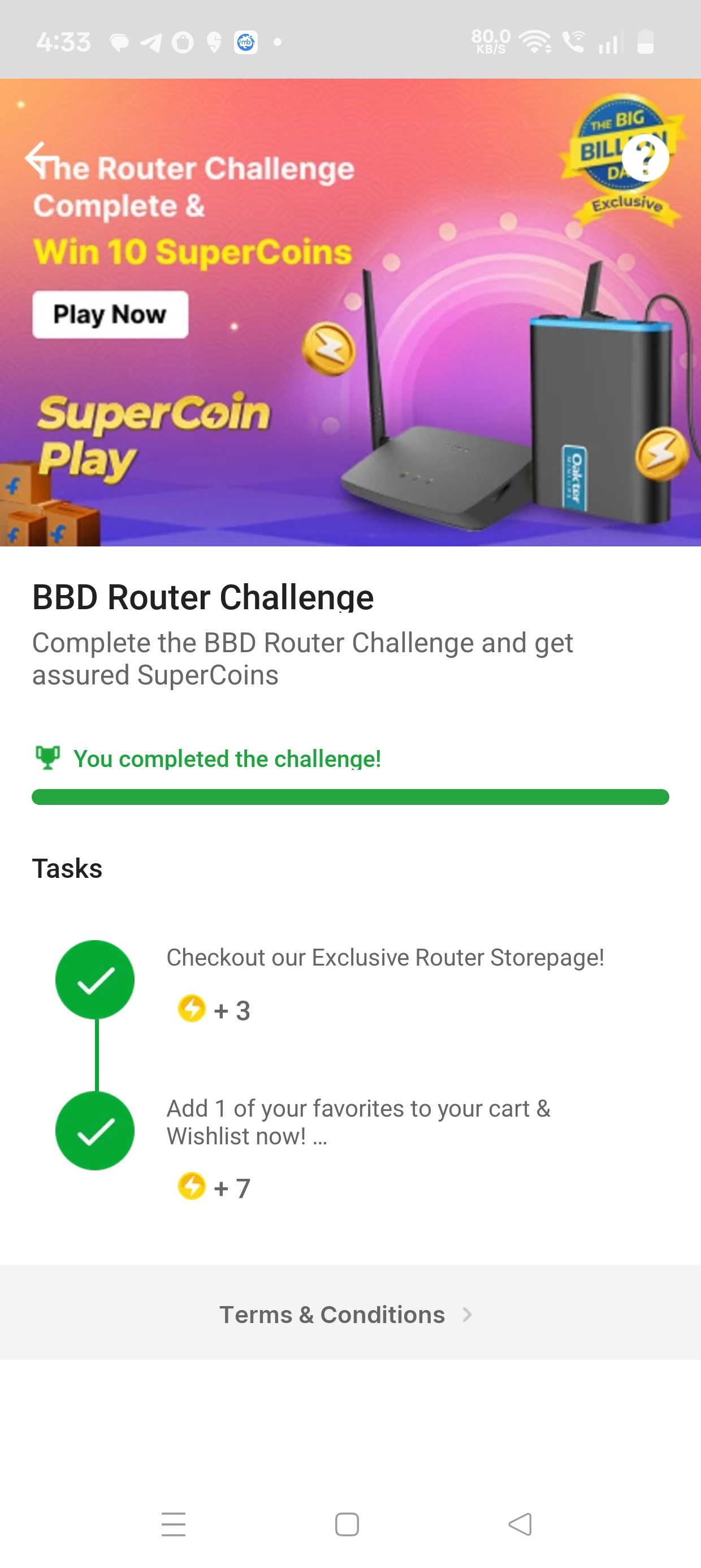Open Terms & Conditions
This screenshot has width=701, height=1568.
(x=345, y=1315)
